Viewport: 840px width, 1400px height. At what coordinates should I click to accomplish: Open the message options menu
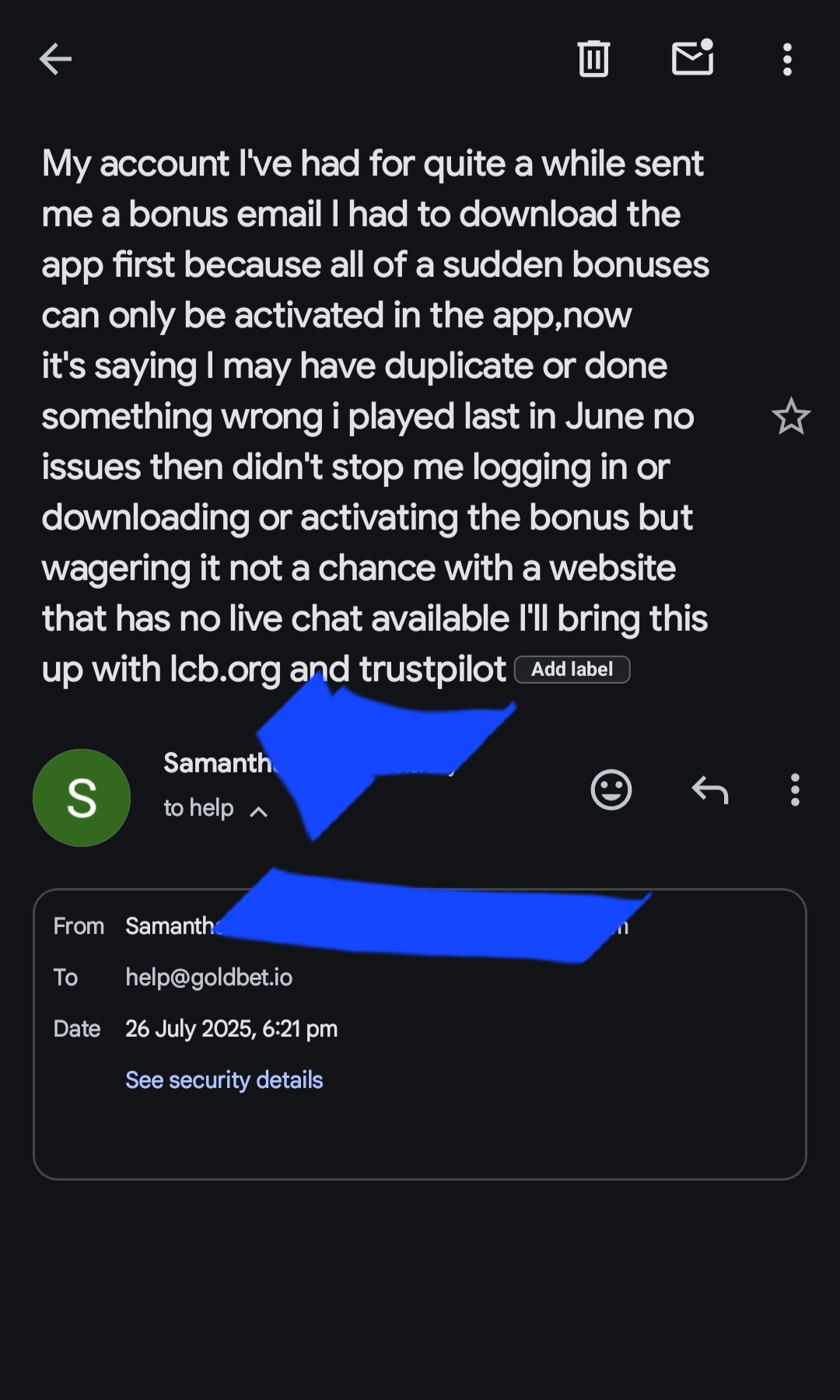[794, 790]
